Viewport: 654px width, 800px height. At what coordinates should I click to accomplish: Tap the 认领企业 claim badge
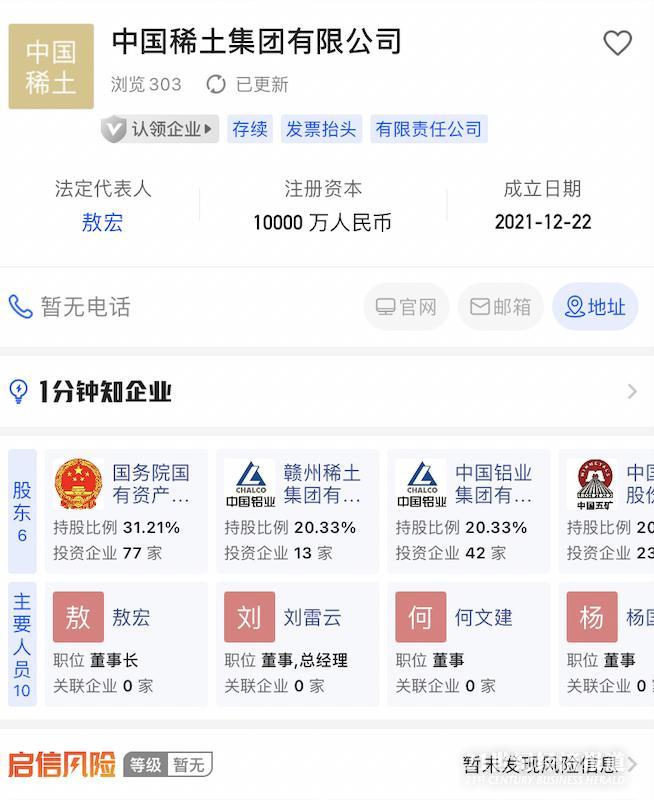coord(160,129)
